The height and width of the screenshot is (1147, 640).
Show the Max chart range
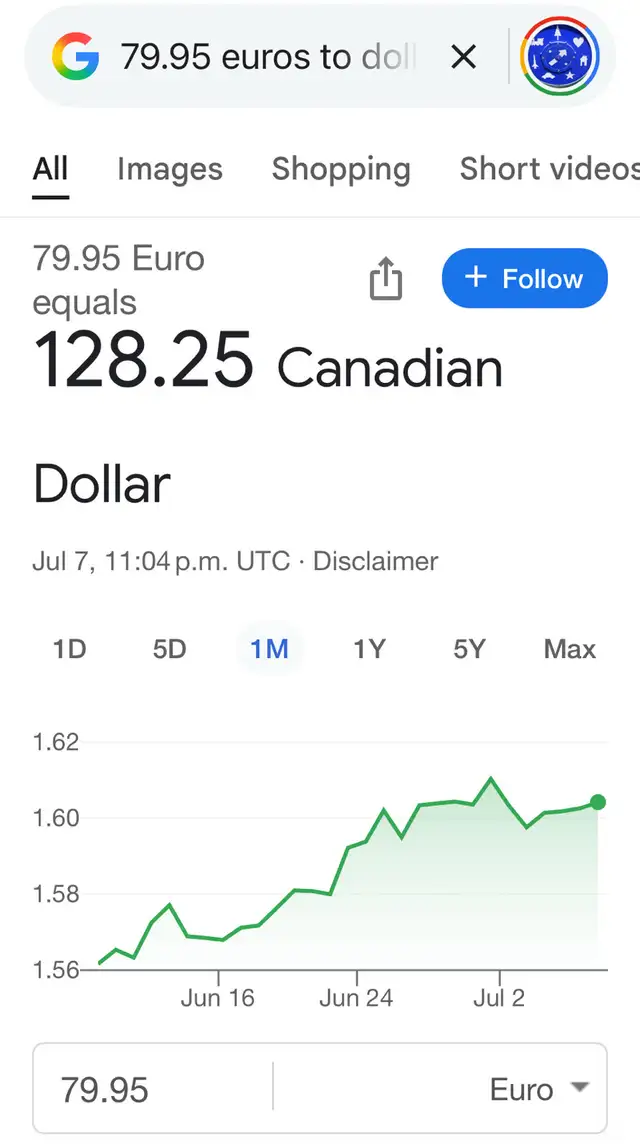tap(570, 649)
